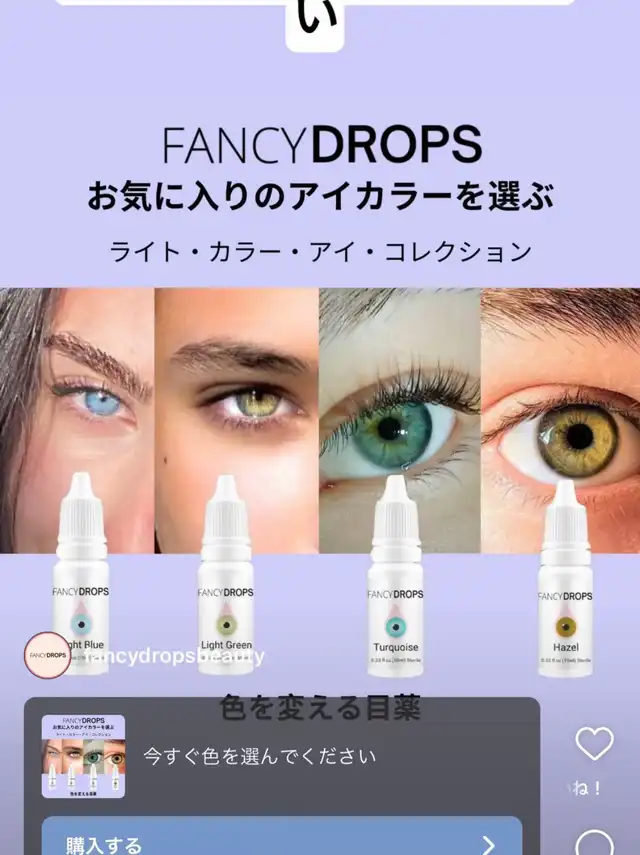Tap the 購入する purchase button
This screenshot has width=640, height=855.
(x=282, y=836)
